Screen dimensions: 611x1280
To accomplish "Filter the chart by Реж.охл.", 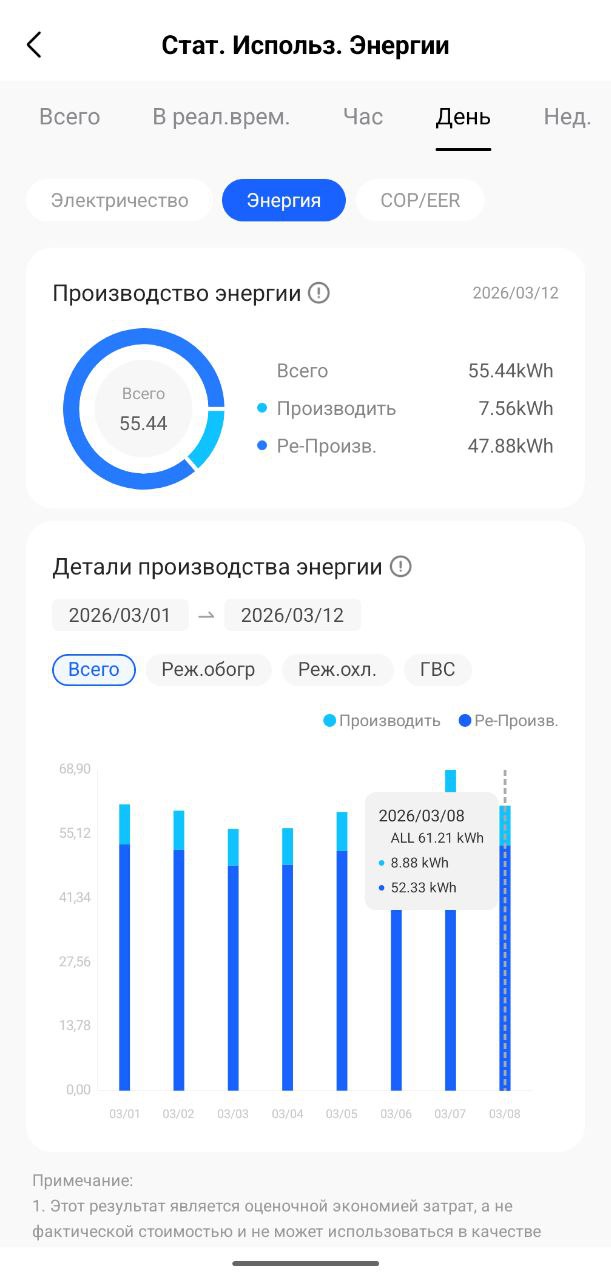I will coord(337,669).
